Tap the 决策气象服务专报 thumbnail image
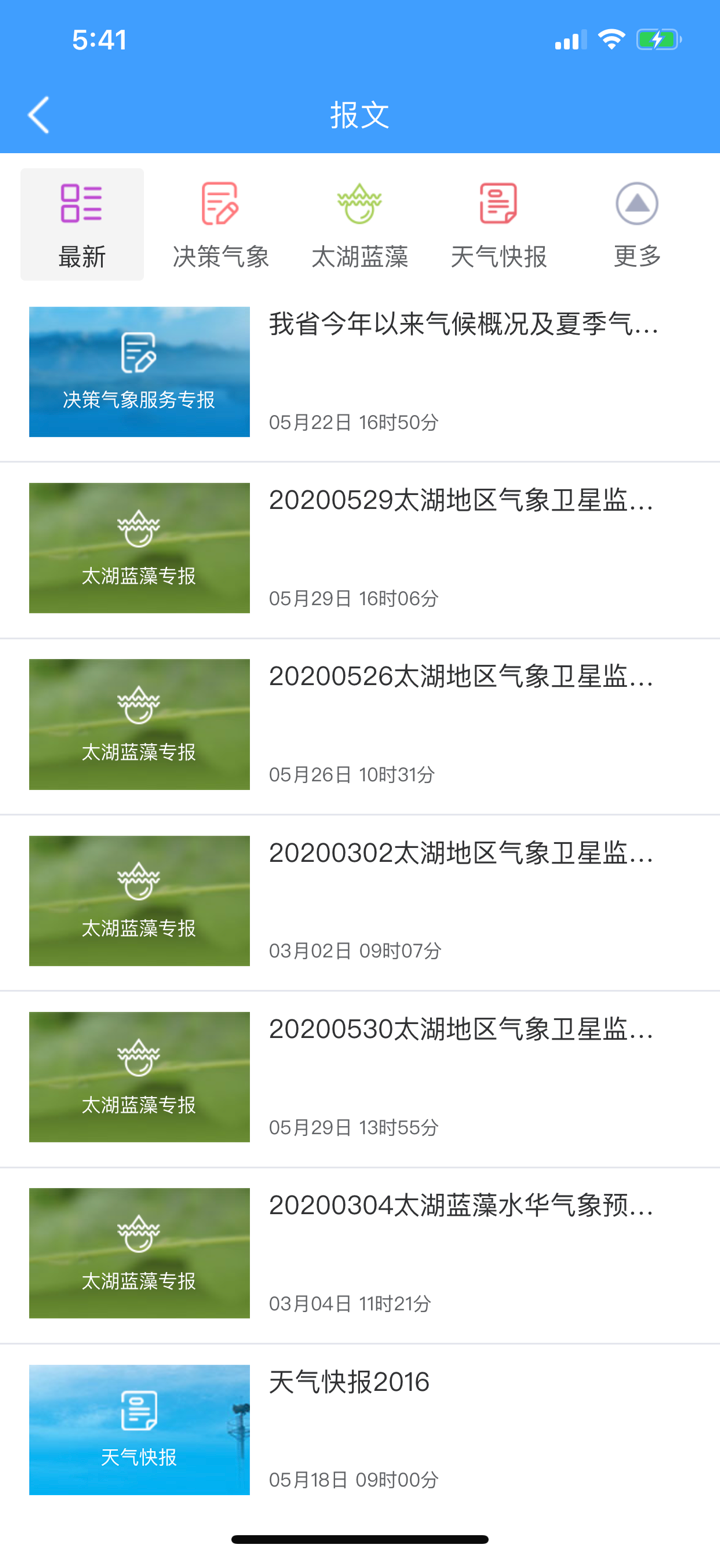Viewport: 720px width, 1558px height. point(139,371)
